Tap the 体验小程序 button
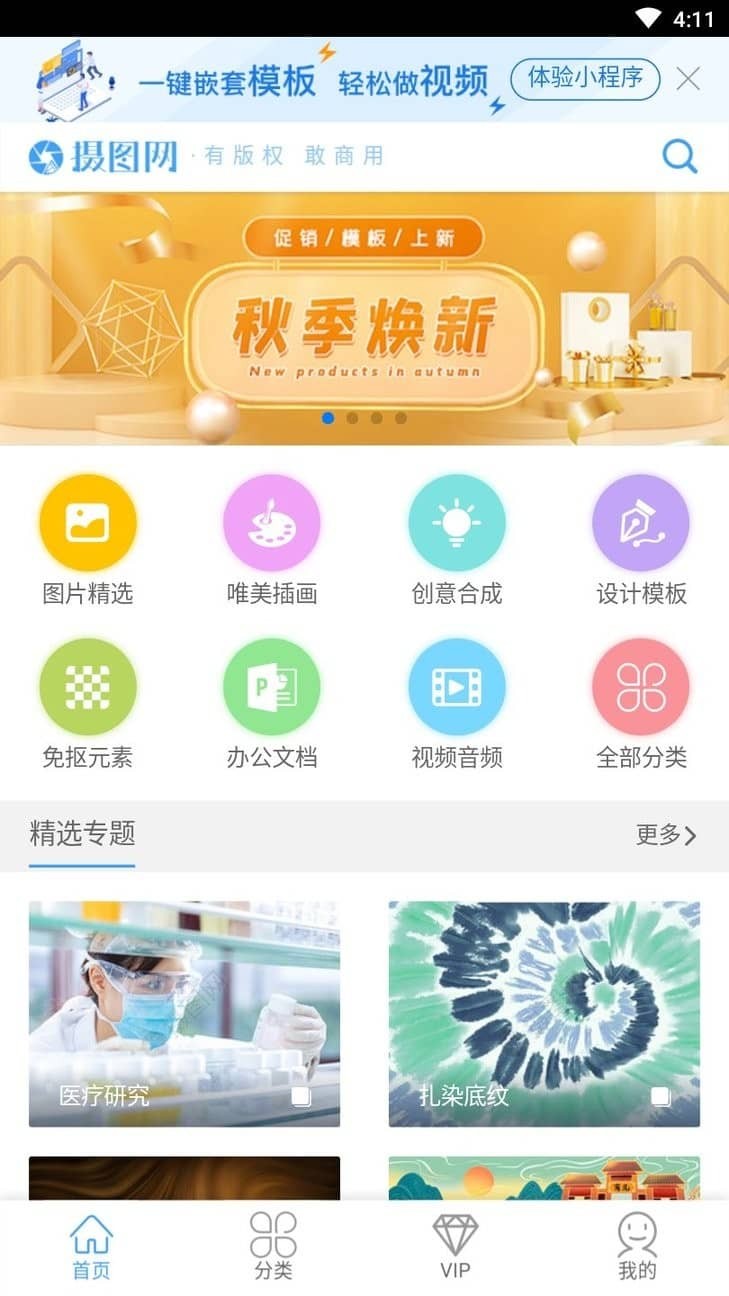This screenshot has width=729, height=1296. [x=585, y=79]
